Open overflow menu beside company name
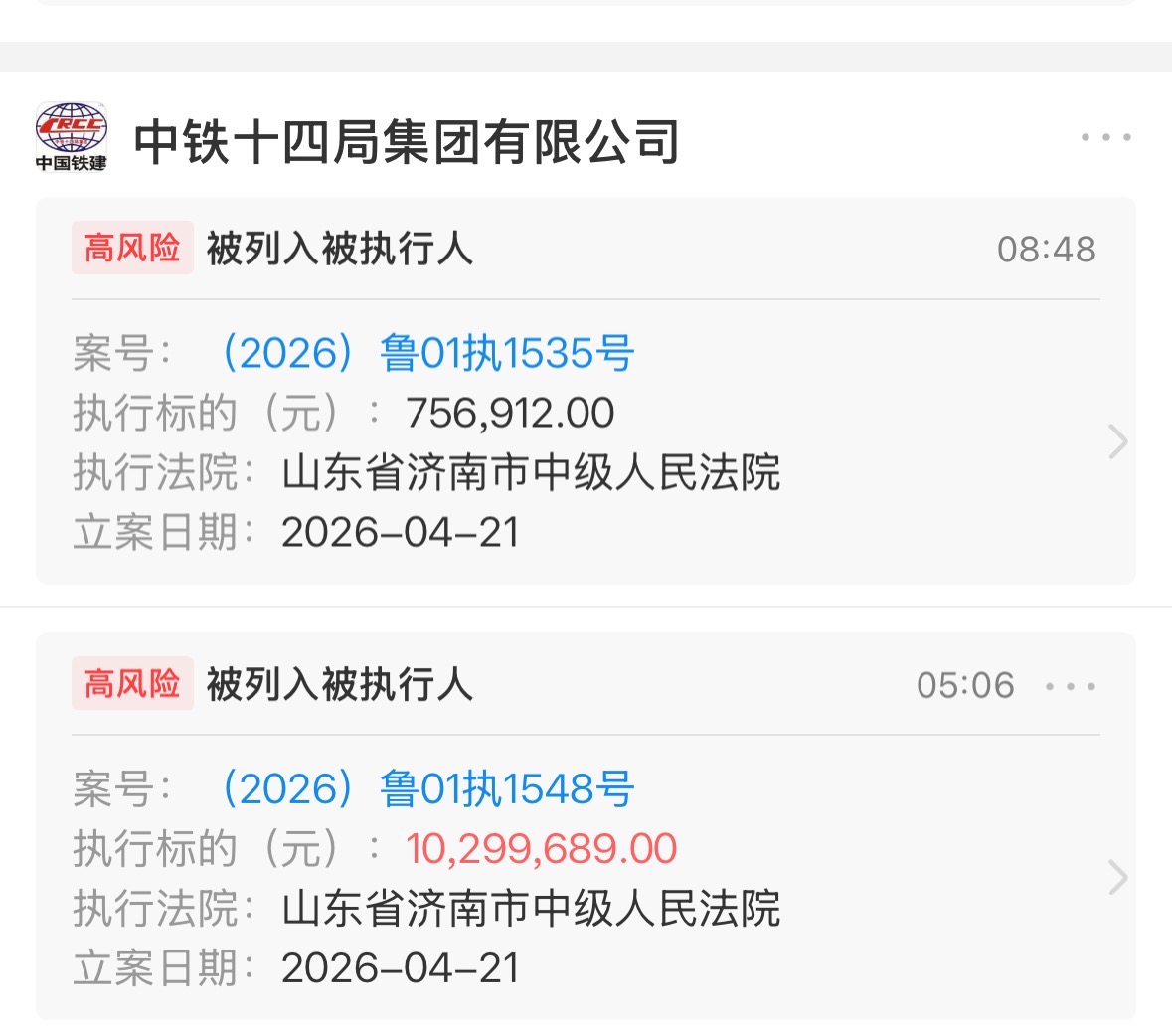The width and height of the screenshot is (1172, 1036). coord(1105,137)
